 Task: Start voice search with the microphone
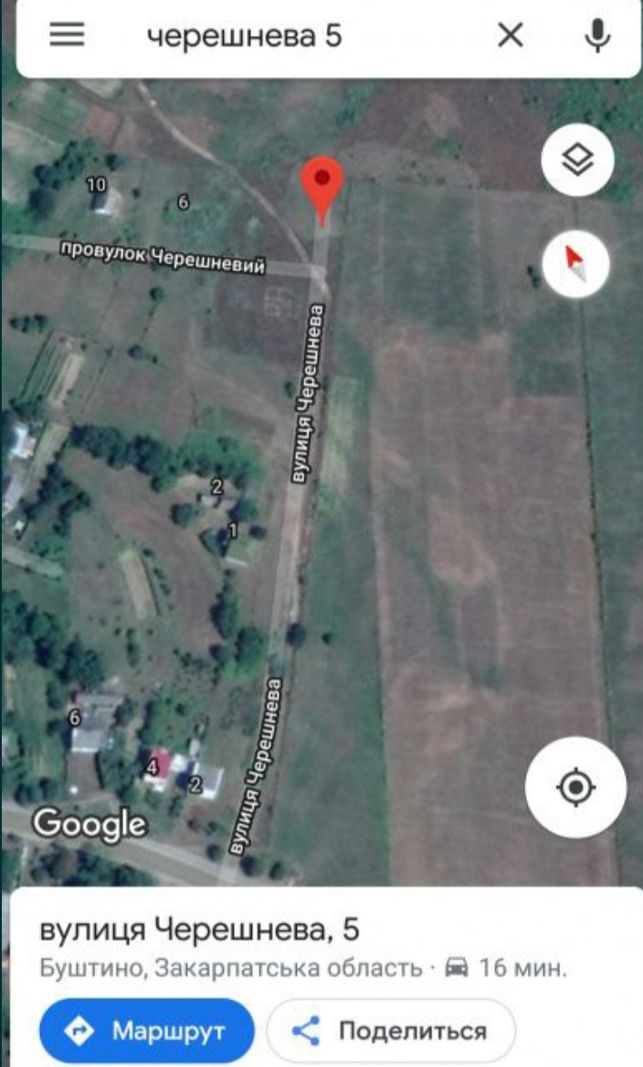coord(597,35)
